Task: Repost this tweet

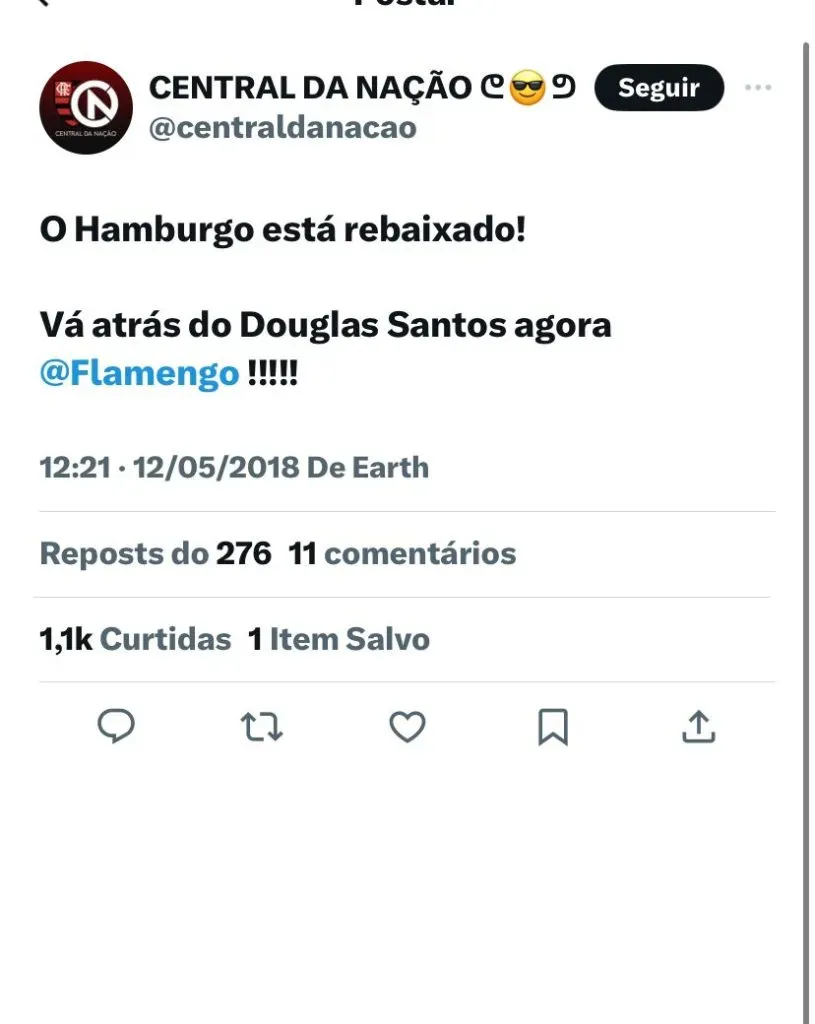Action: [262, 727]
